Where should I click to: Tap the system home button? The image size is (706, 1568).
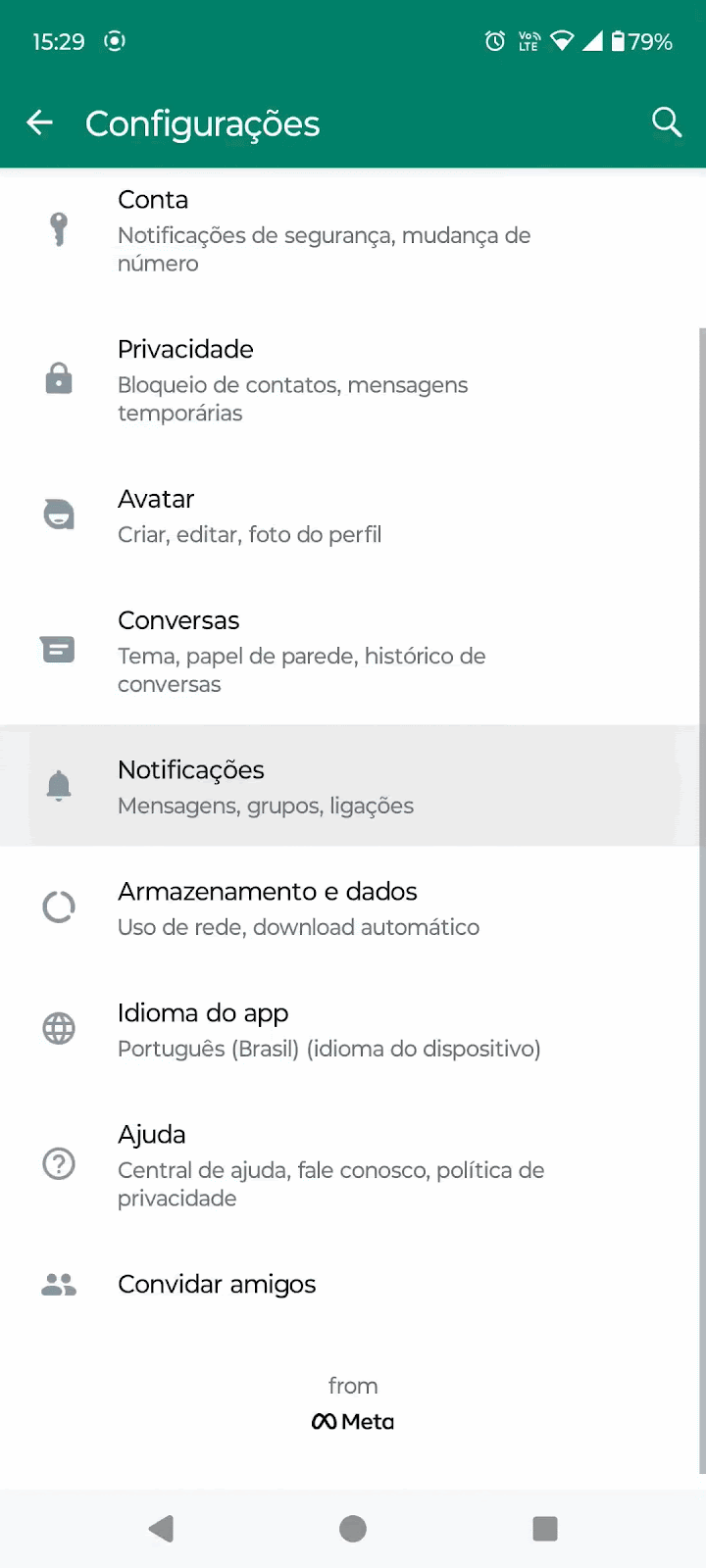(353, 1529)
